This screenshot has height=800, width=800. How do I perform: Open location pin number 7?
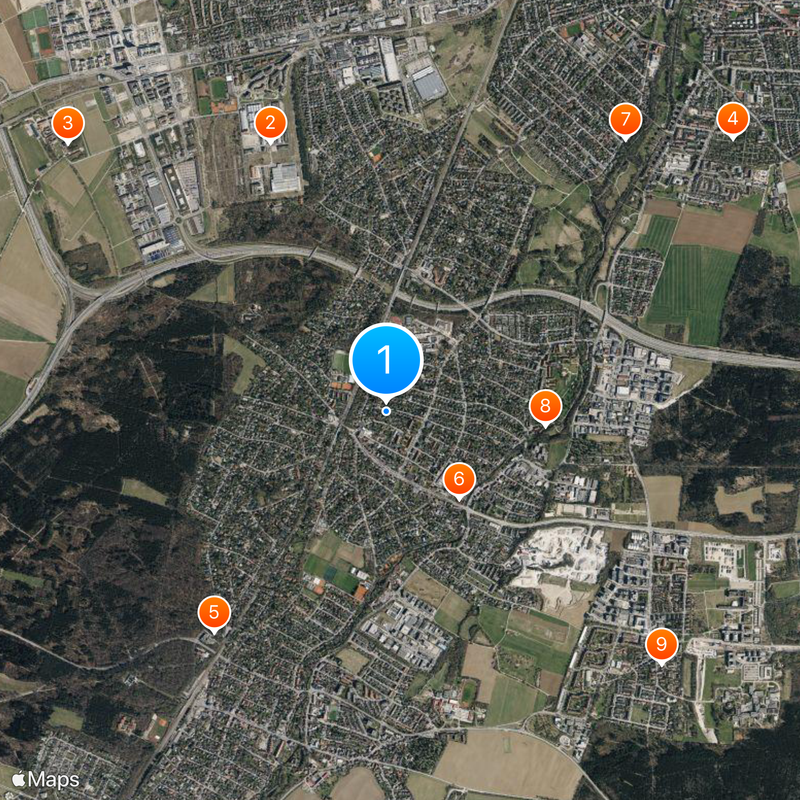click(x=625, y=120)
